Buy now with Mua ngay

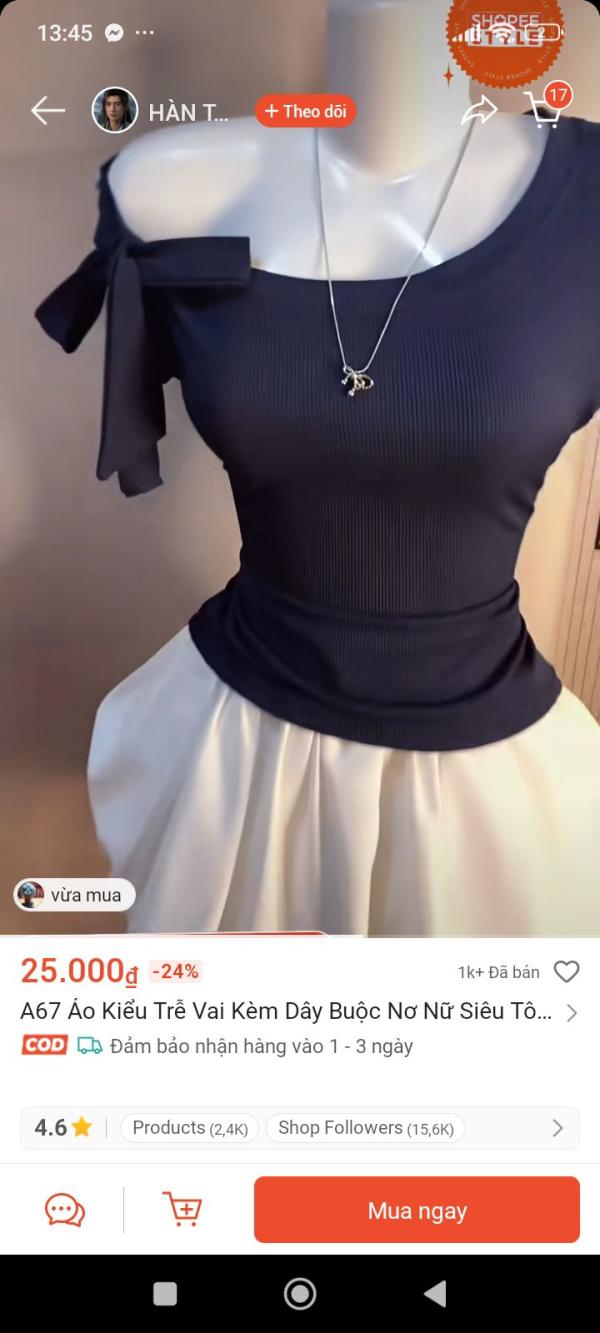tap(417, 1210)
